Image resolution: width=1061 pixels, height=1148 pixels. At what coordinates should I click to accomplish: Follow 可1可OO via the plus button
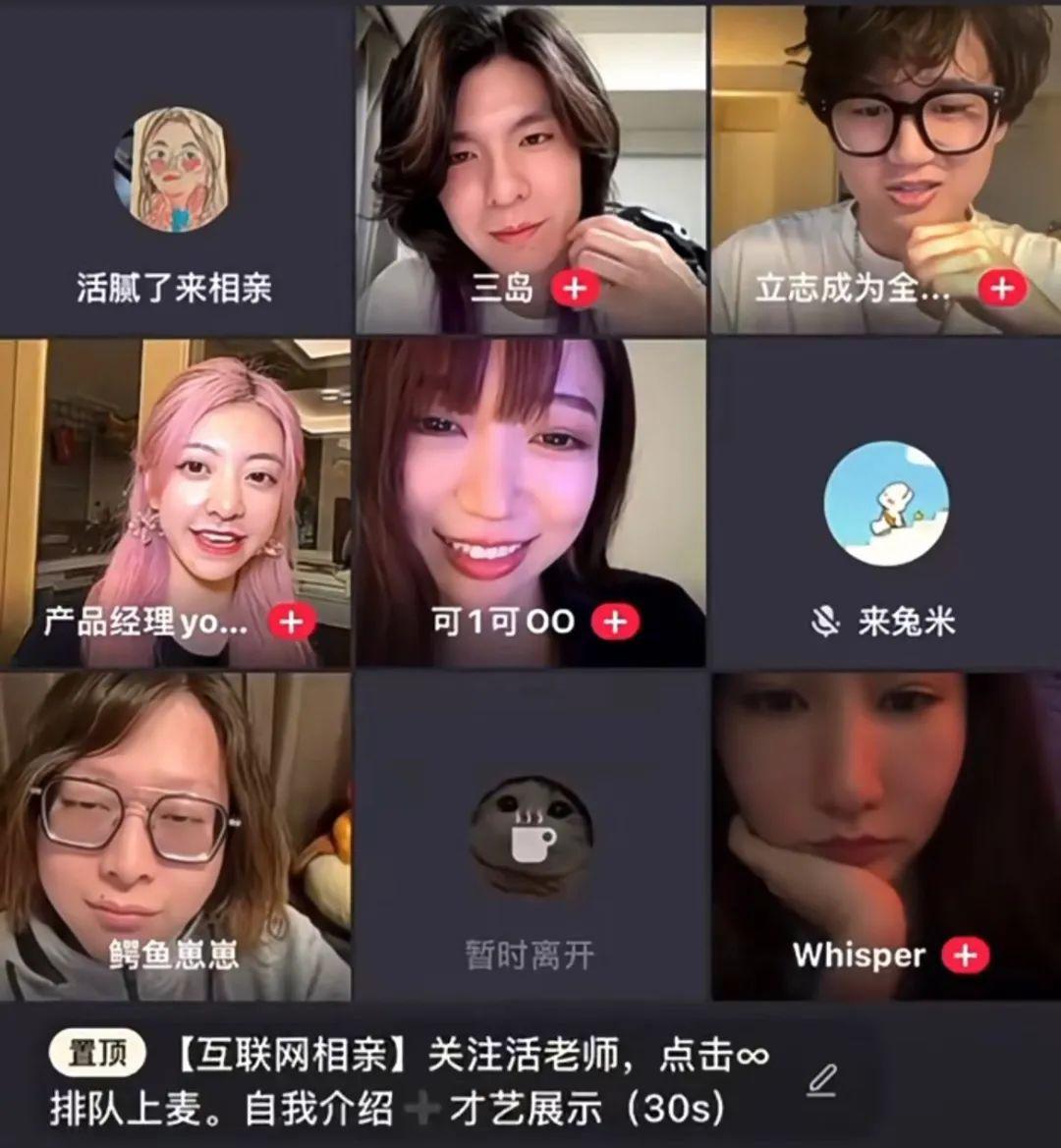616,622
